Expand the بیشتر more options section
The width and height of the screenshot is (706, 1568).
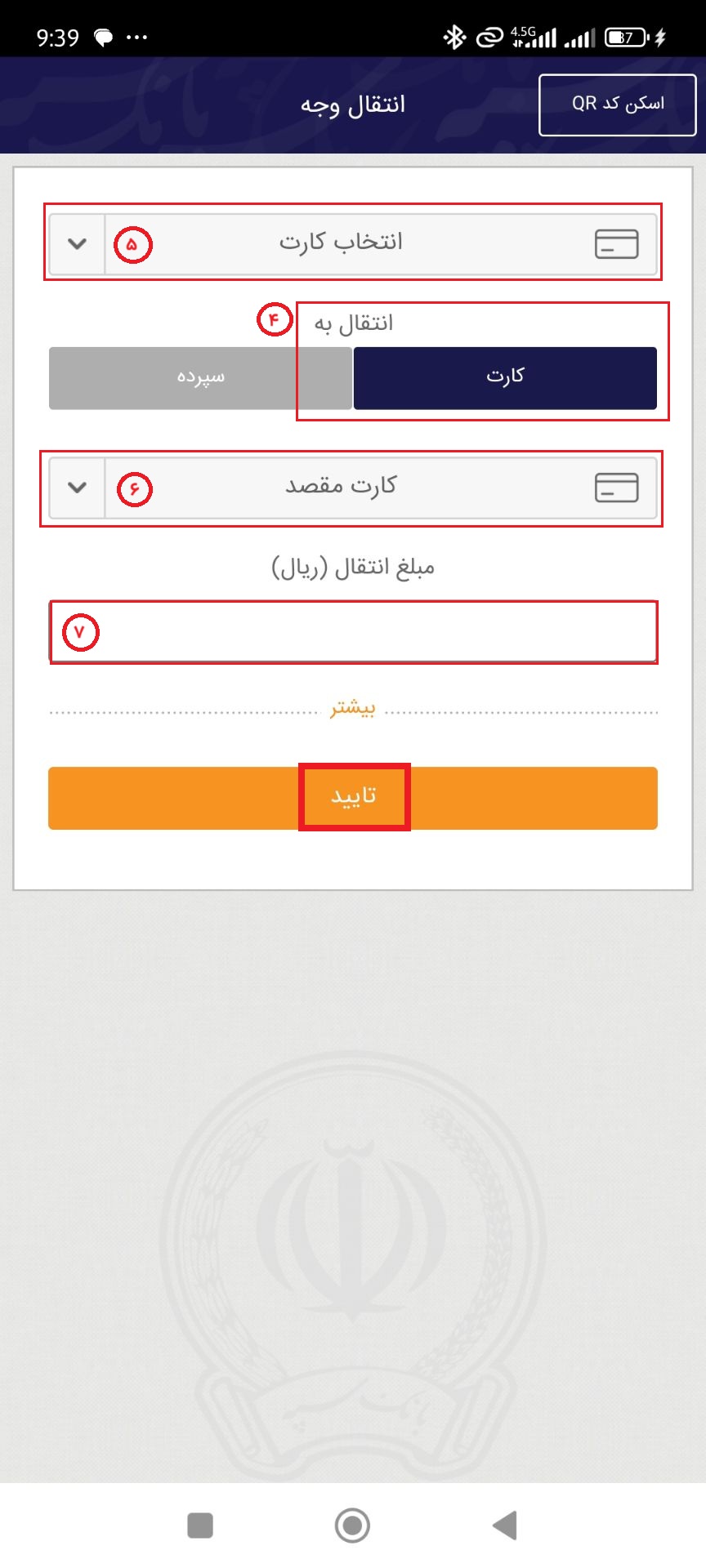[x=353, y=707]
